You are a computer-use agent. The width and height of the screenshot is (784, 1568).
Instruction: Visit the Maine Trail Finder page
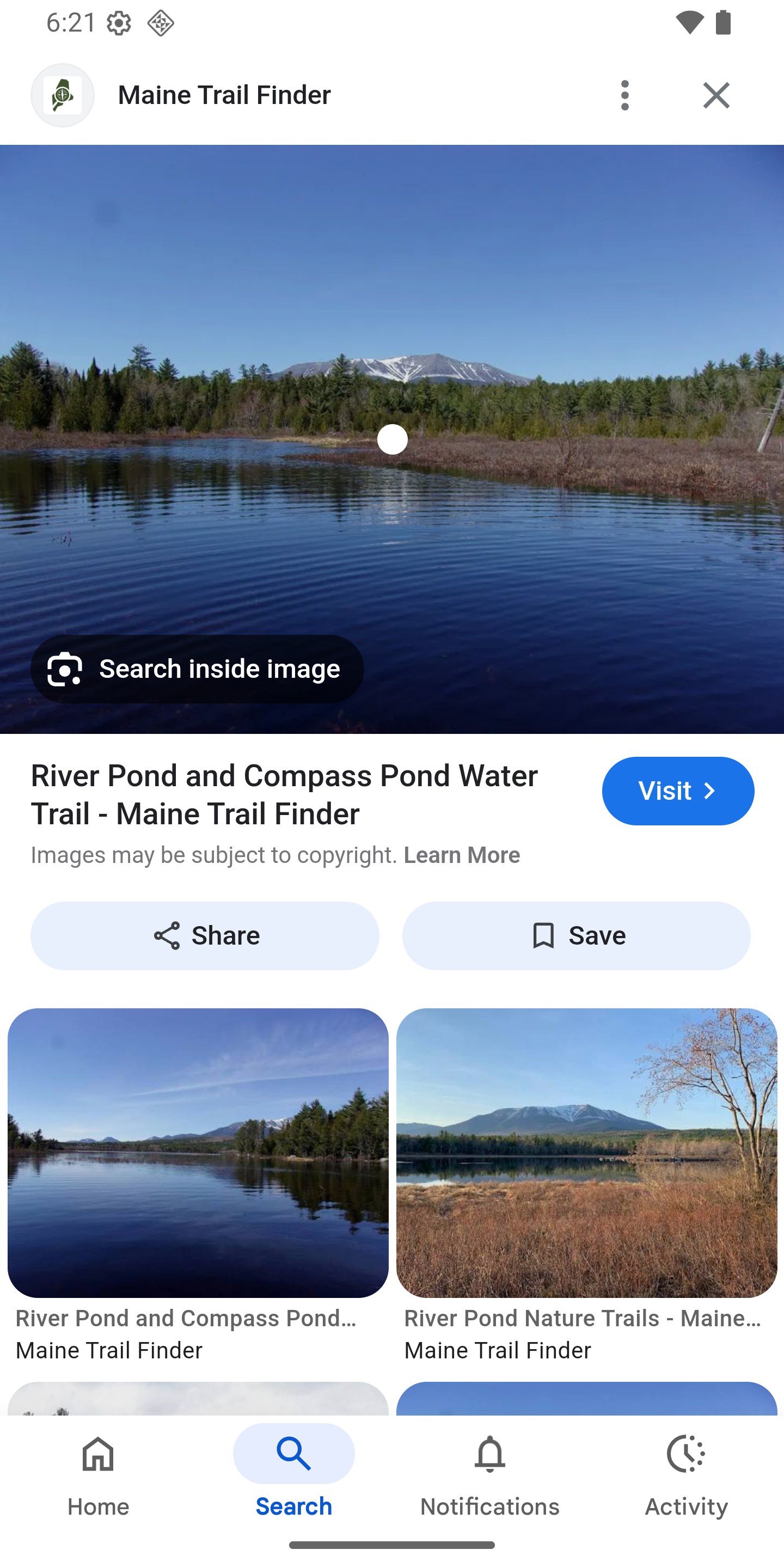coord(677,791)
